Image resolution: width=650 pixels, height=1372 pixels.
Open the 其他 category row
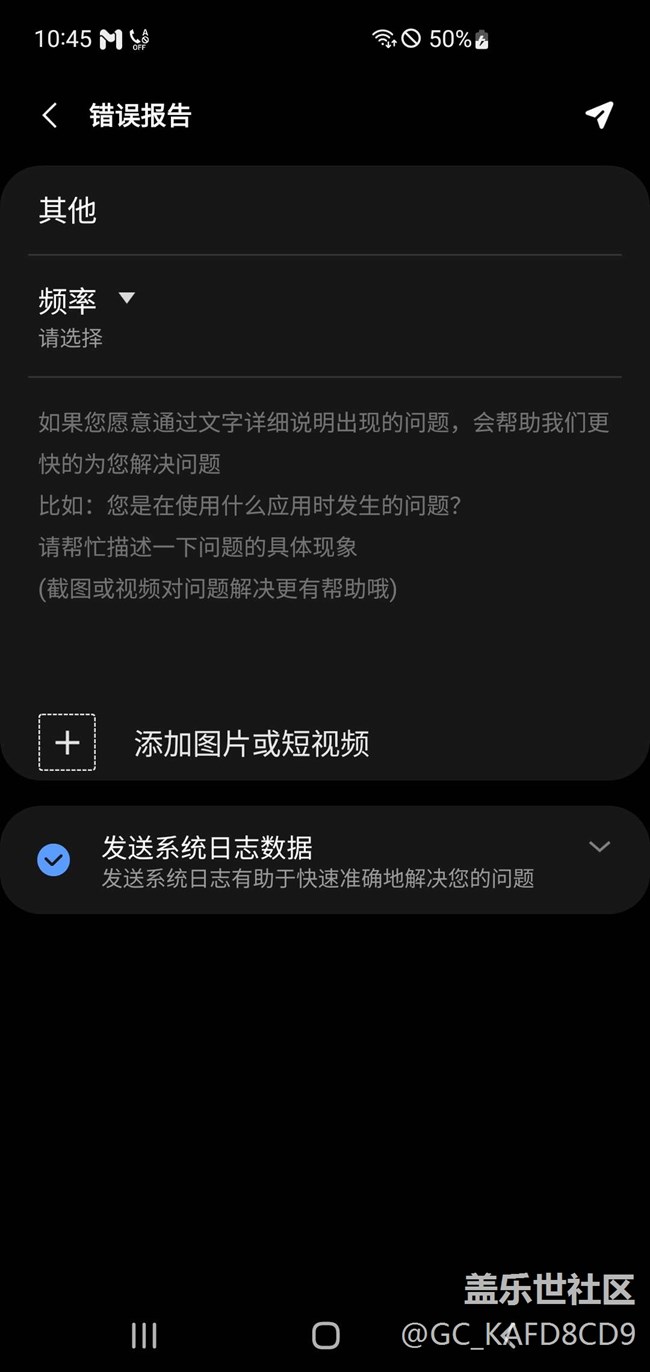325,210
